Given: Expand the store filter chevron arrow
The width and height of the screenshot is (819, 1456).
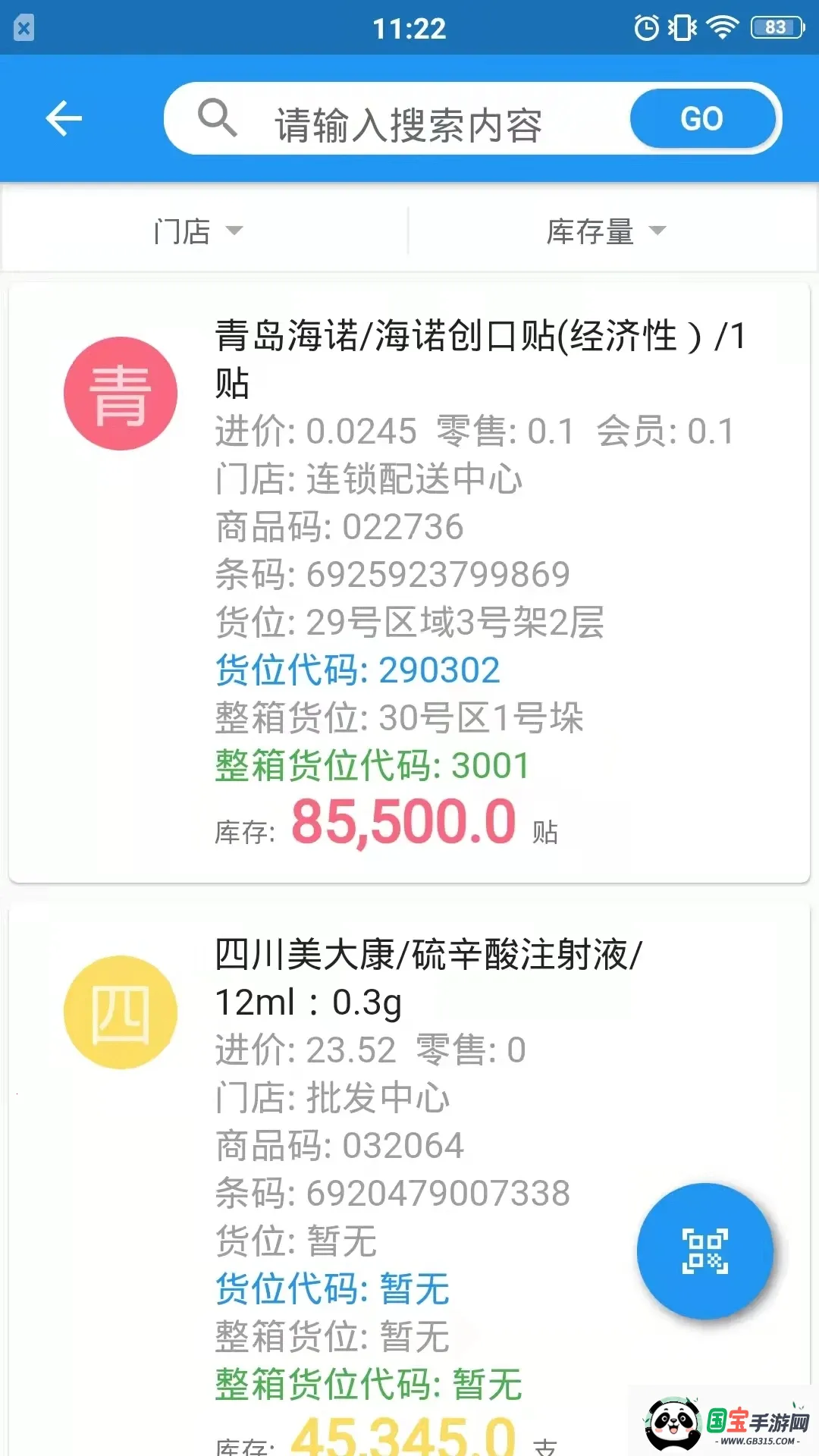Looking at the screenshot, I should coord(237,231).
